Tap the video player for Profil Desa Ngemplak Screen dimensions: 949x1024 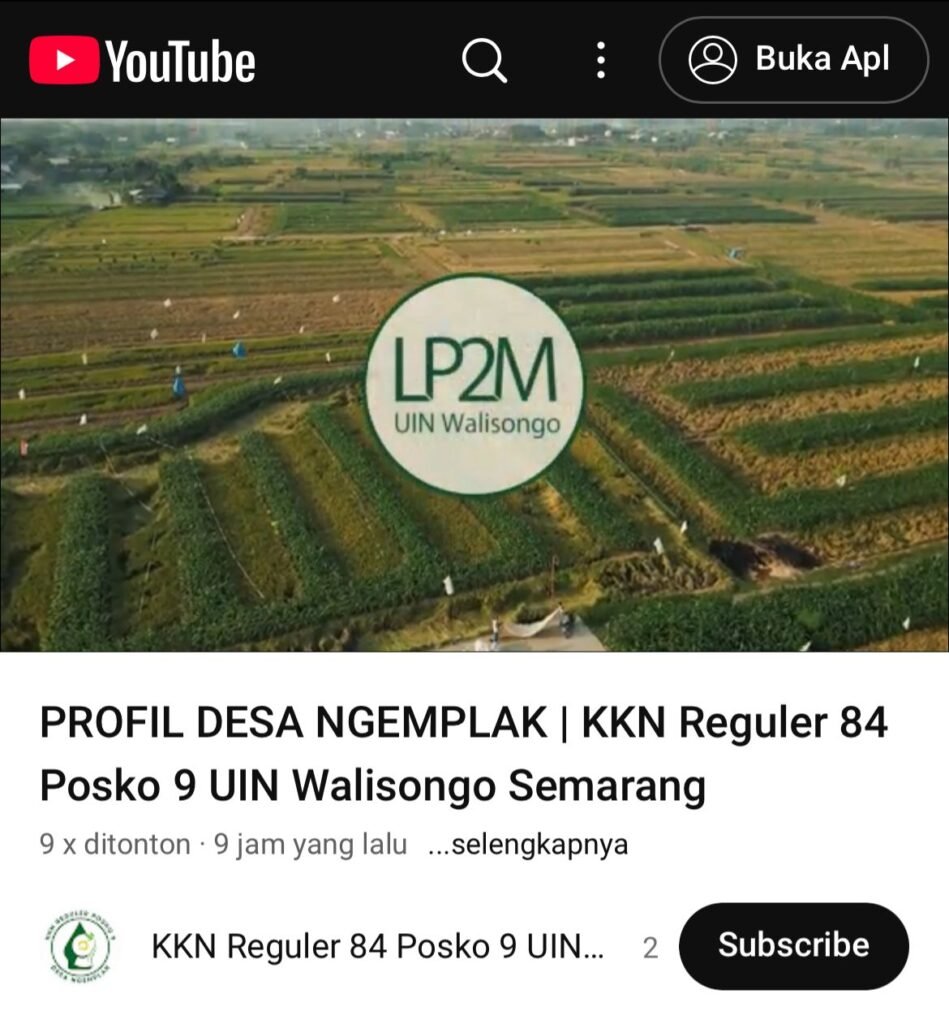(x=474, y=385)
